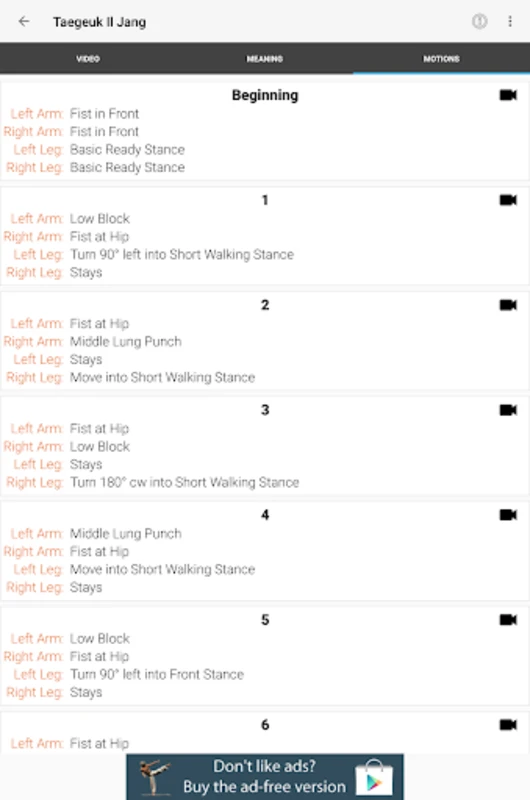
Task: Play video for motion 5
Action: click(x=508, y=620)
